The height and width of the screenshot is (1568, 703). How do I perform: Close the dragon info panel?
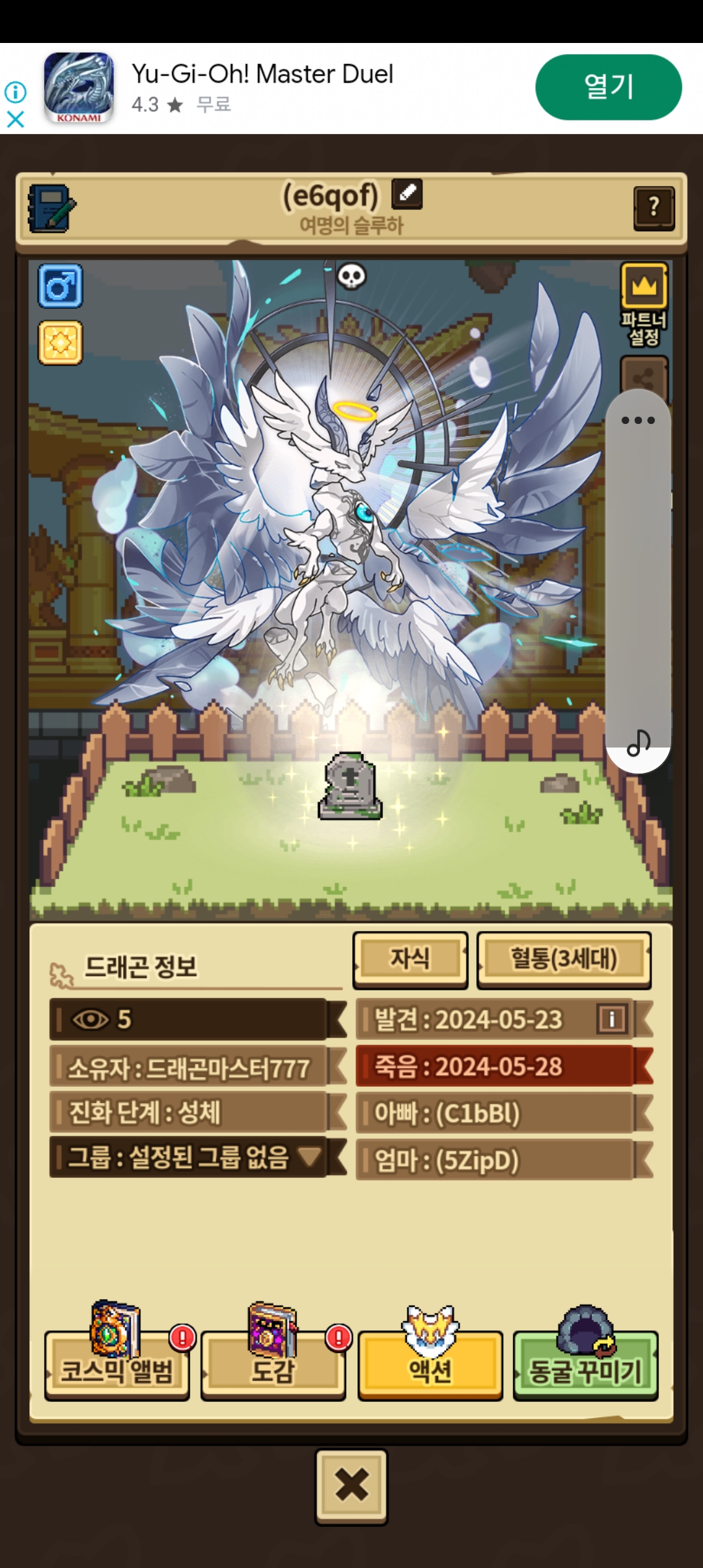coord(351,1487)
